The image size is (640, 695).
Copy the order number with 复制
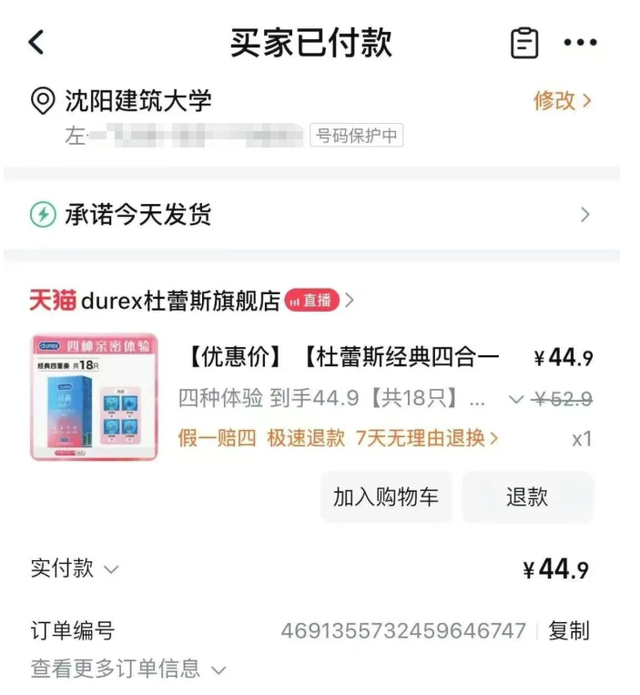click(569, 631)
